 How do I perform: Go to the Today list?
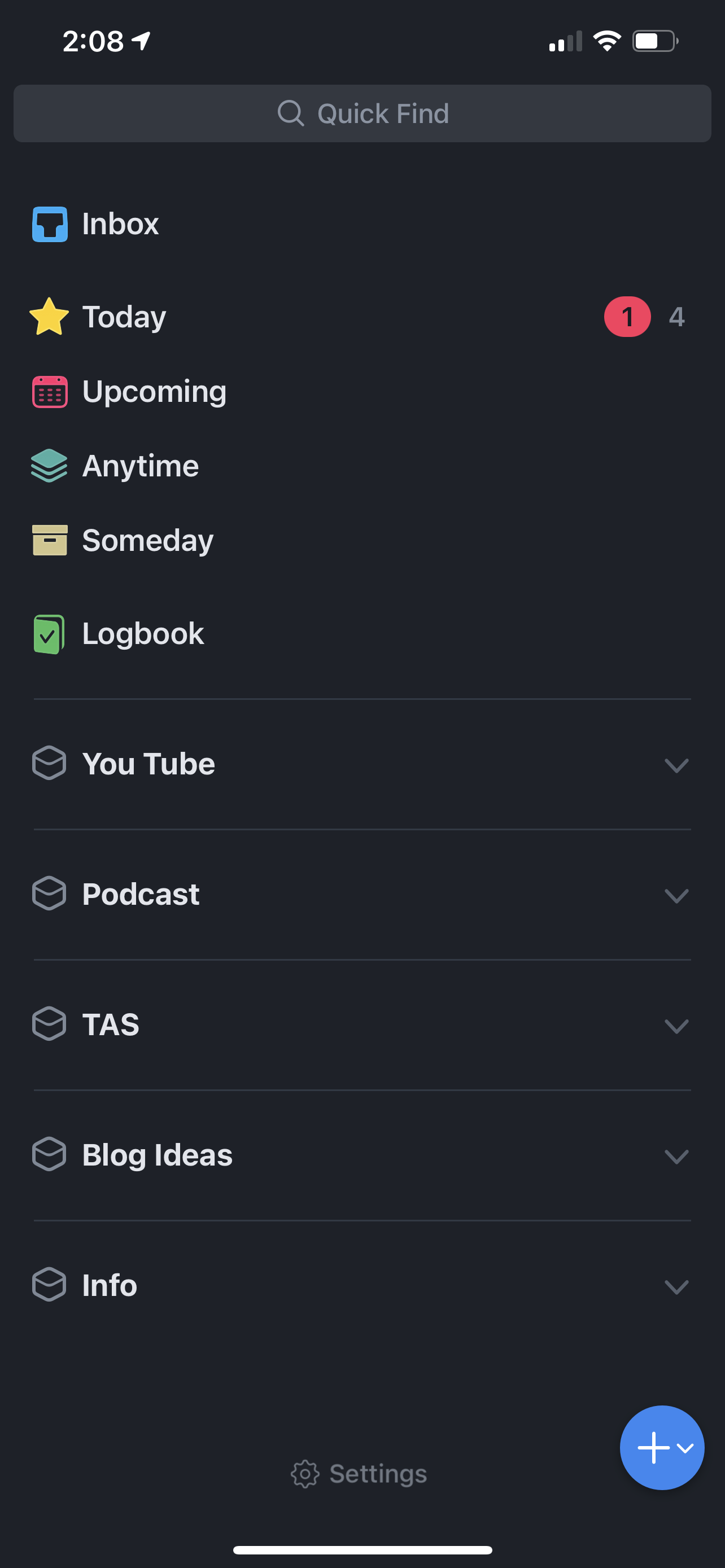pos(124,317)
